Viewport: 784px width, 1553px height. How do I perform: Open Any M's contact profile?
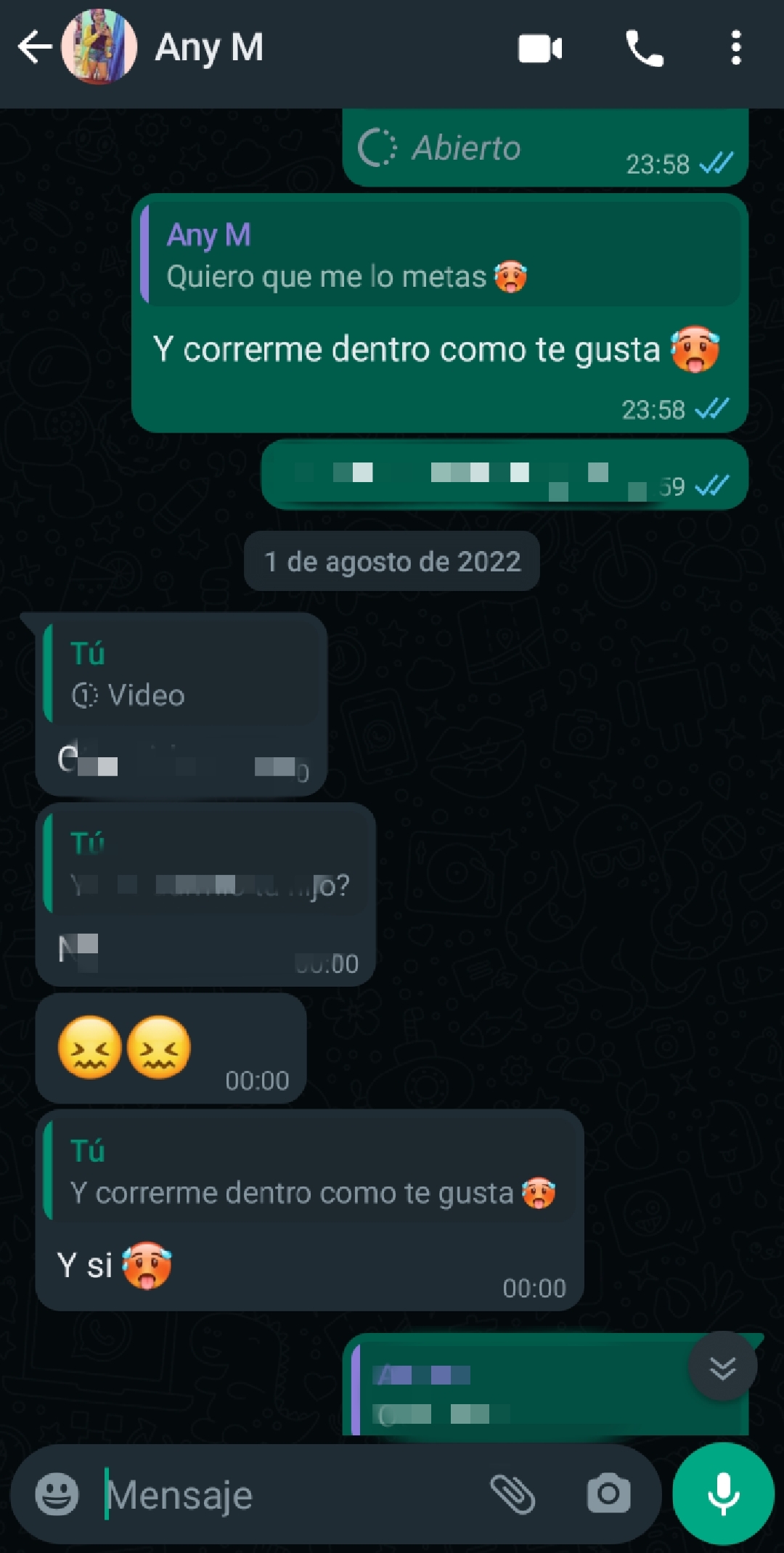(x=209, y=48)
